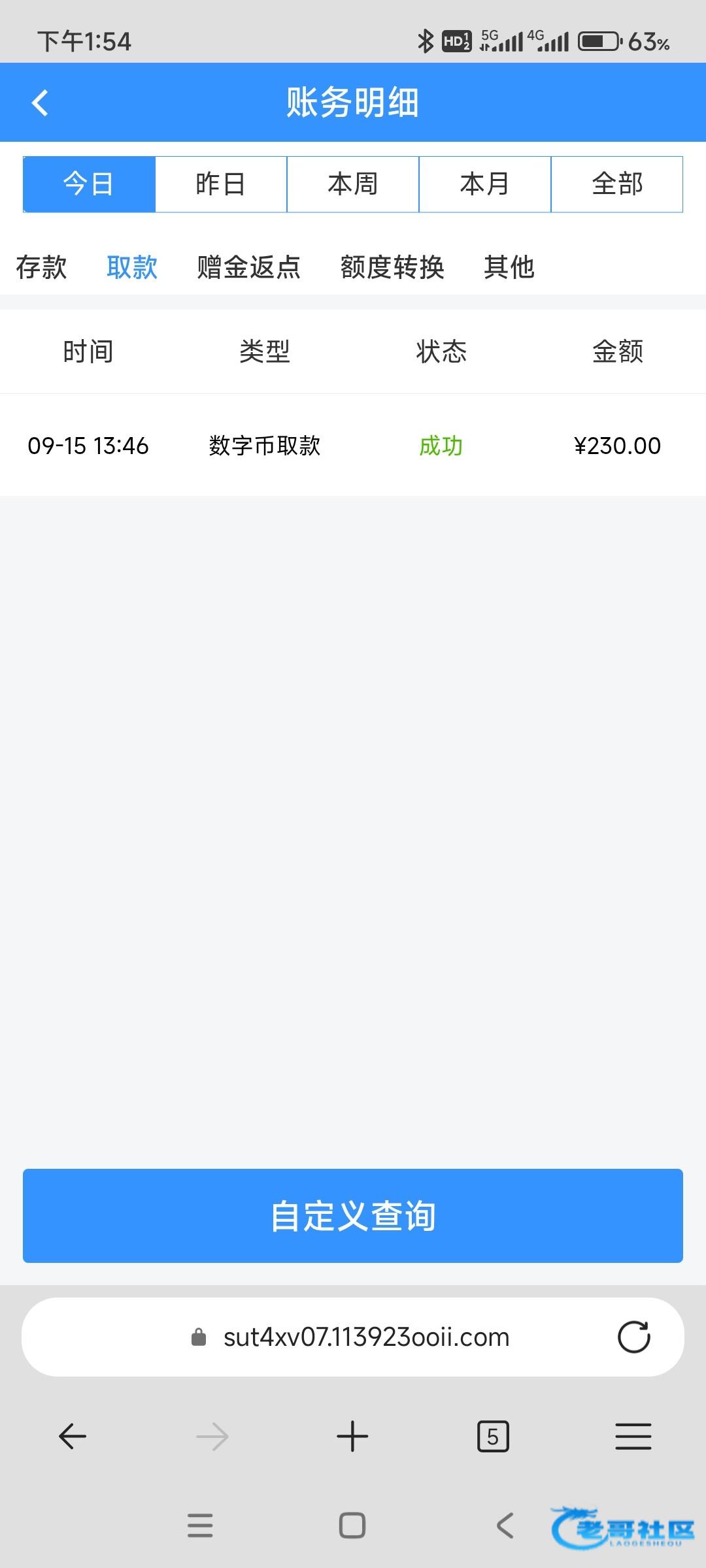Open a new browser tab
This screenshot has width=706, height=1568.
click(352, 1437)
